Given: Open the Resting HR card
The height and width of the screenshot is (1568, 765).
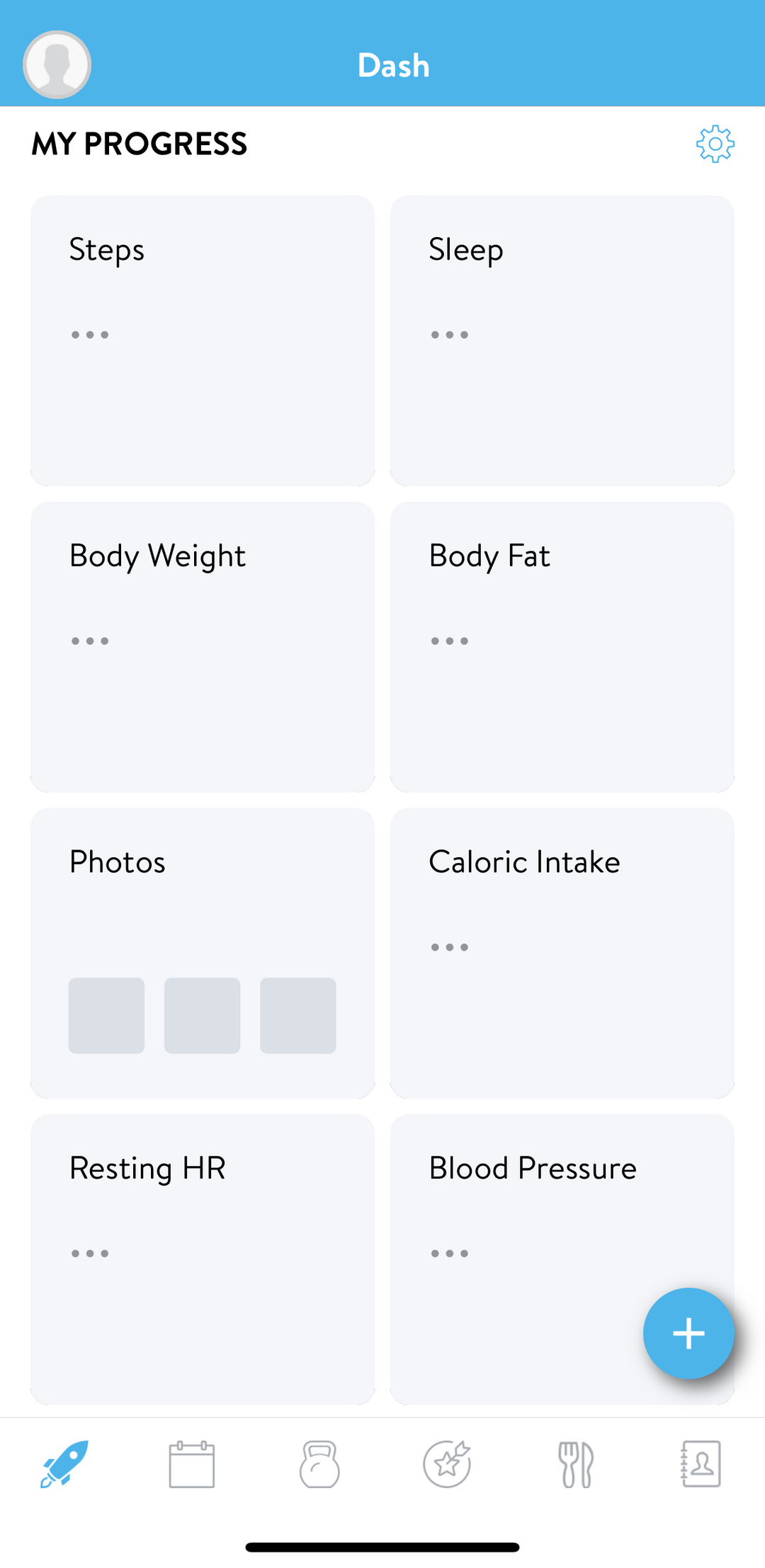Looking at the screenshot, I should coord(203,1259).
